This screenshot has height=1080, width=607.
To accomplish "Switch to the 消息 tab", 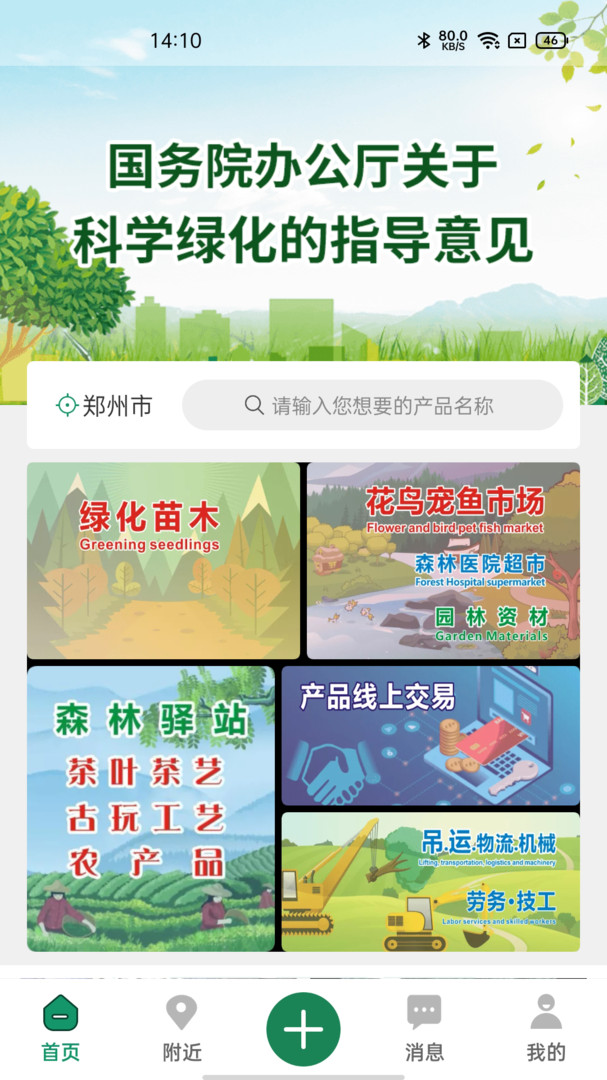I will click(x=424, y=1029).
